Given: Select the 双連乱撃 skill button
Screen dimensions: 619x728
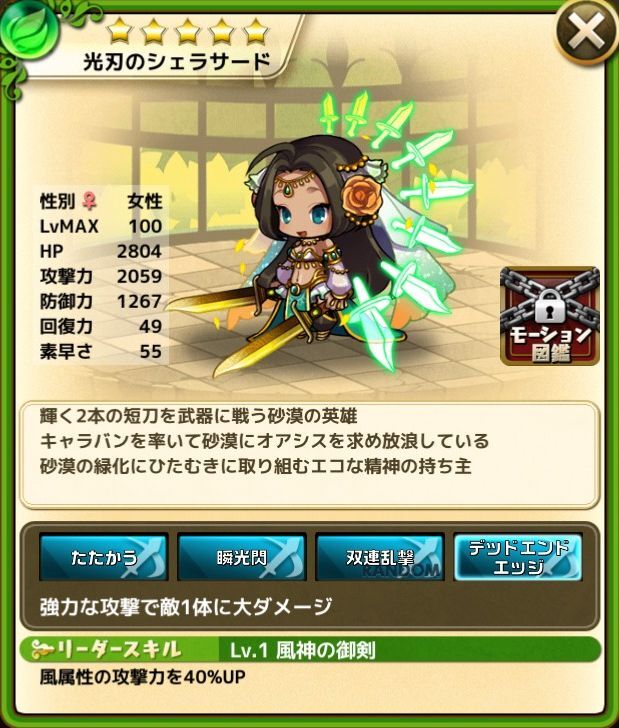Looking at the screenshot, I should [378, 558].
